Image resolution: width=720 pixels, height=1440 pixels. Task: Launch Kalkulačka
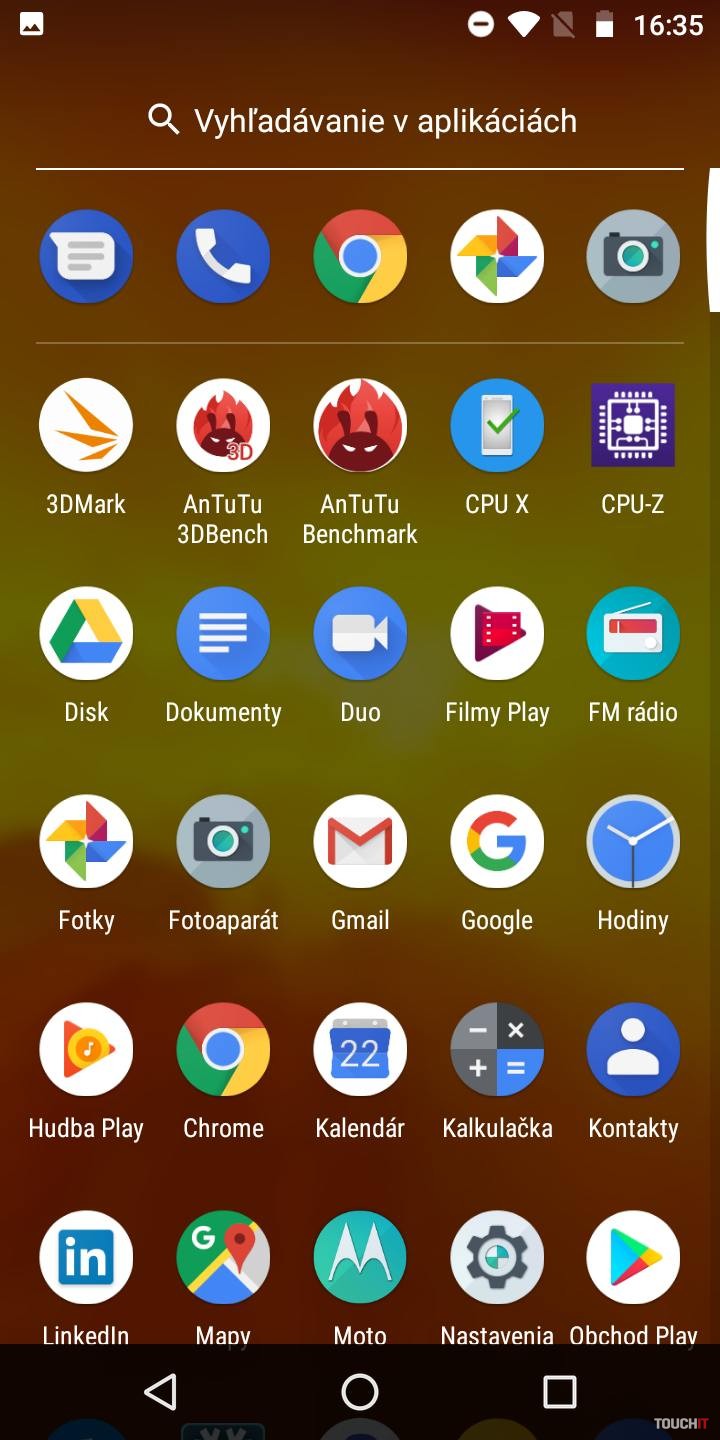[x=497, y=1049]
